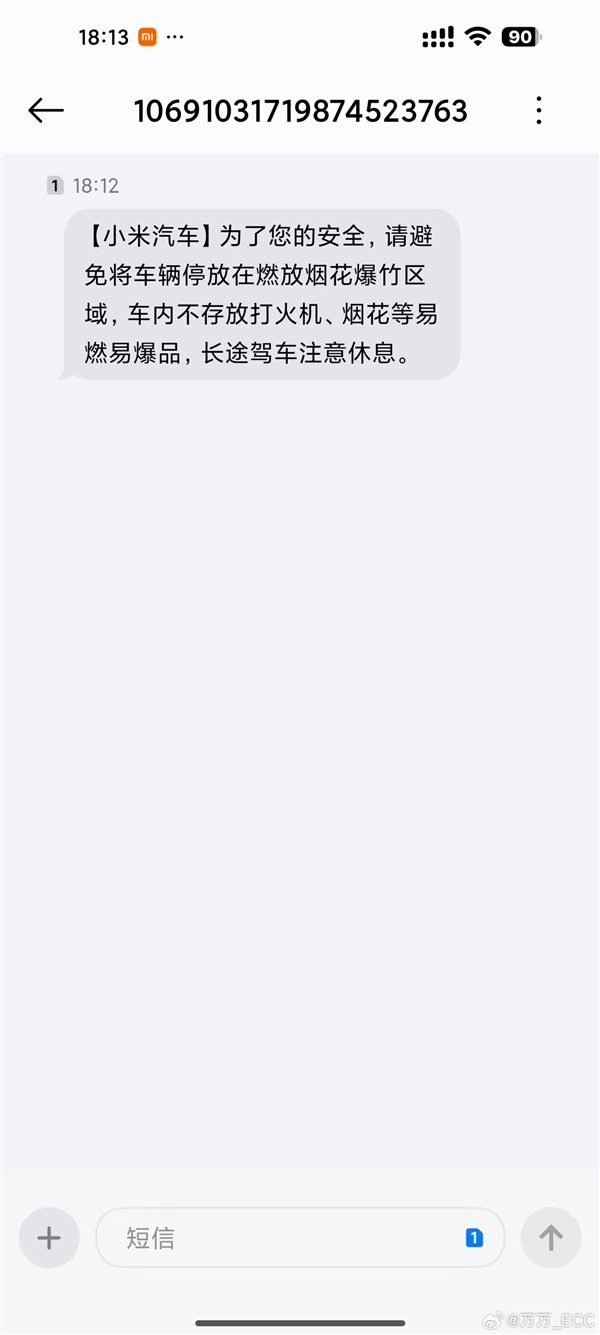Open the three-dot overflow menu

point(539,111)
